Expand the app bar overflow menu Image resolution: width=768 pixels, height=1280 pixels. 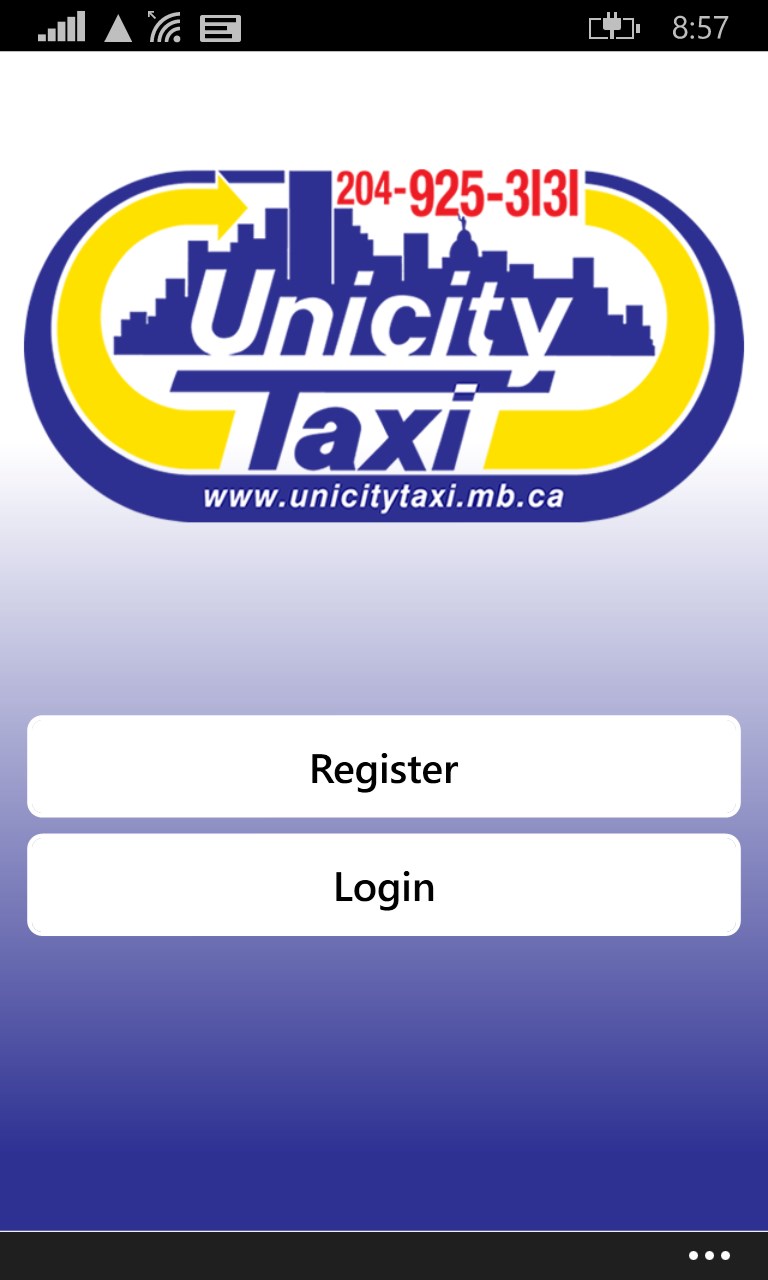click(709, 1255)
